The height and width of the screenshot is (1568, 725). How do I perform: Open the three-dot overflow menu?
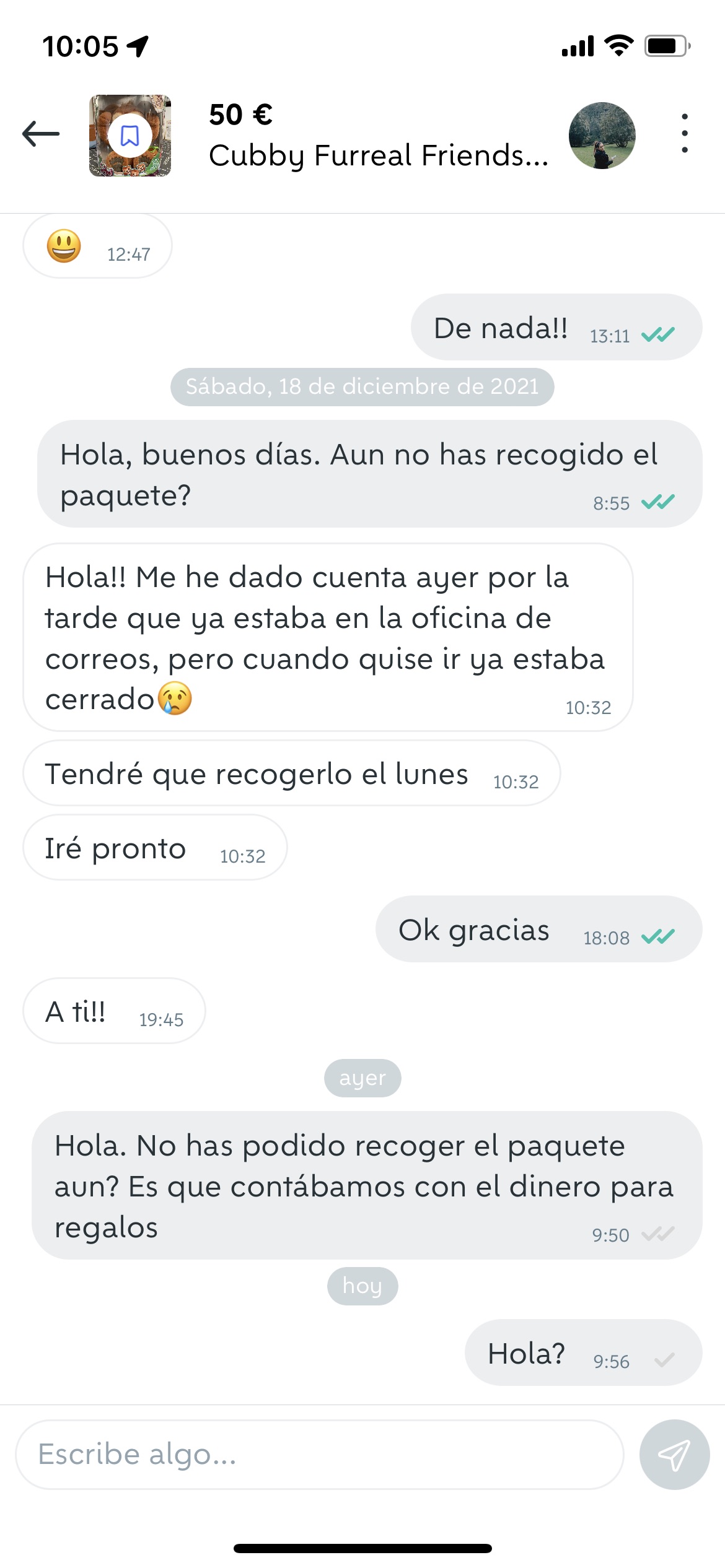(x=684, y=134)
